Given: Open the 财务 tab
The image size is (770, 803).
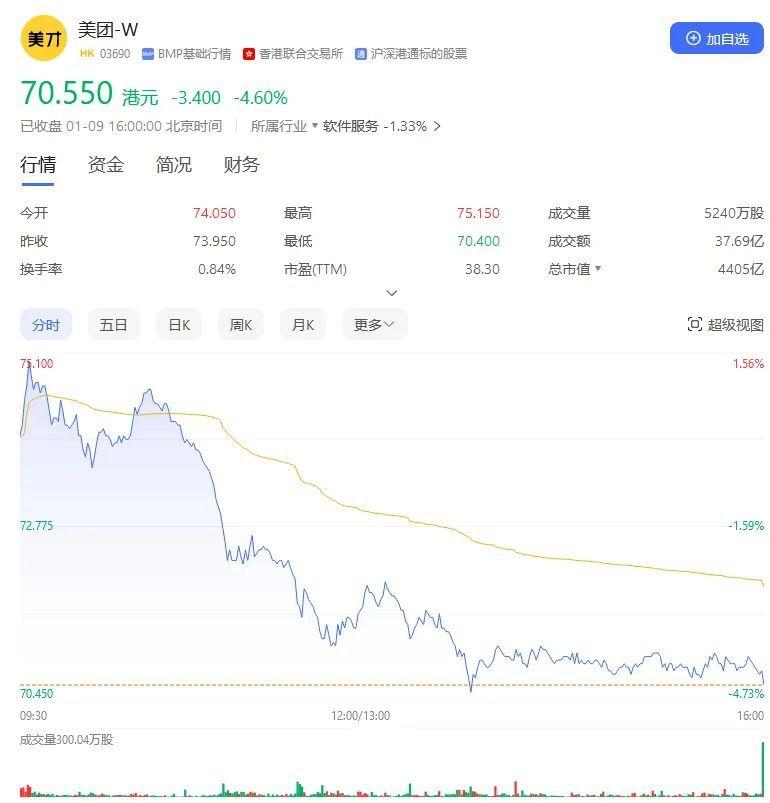Looking at the screenshot, I should click(242, 165).
